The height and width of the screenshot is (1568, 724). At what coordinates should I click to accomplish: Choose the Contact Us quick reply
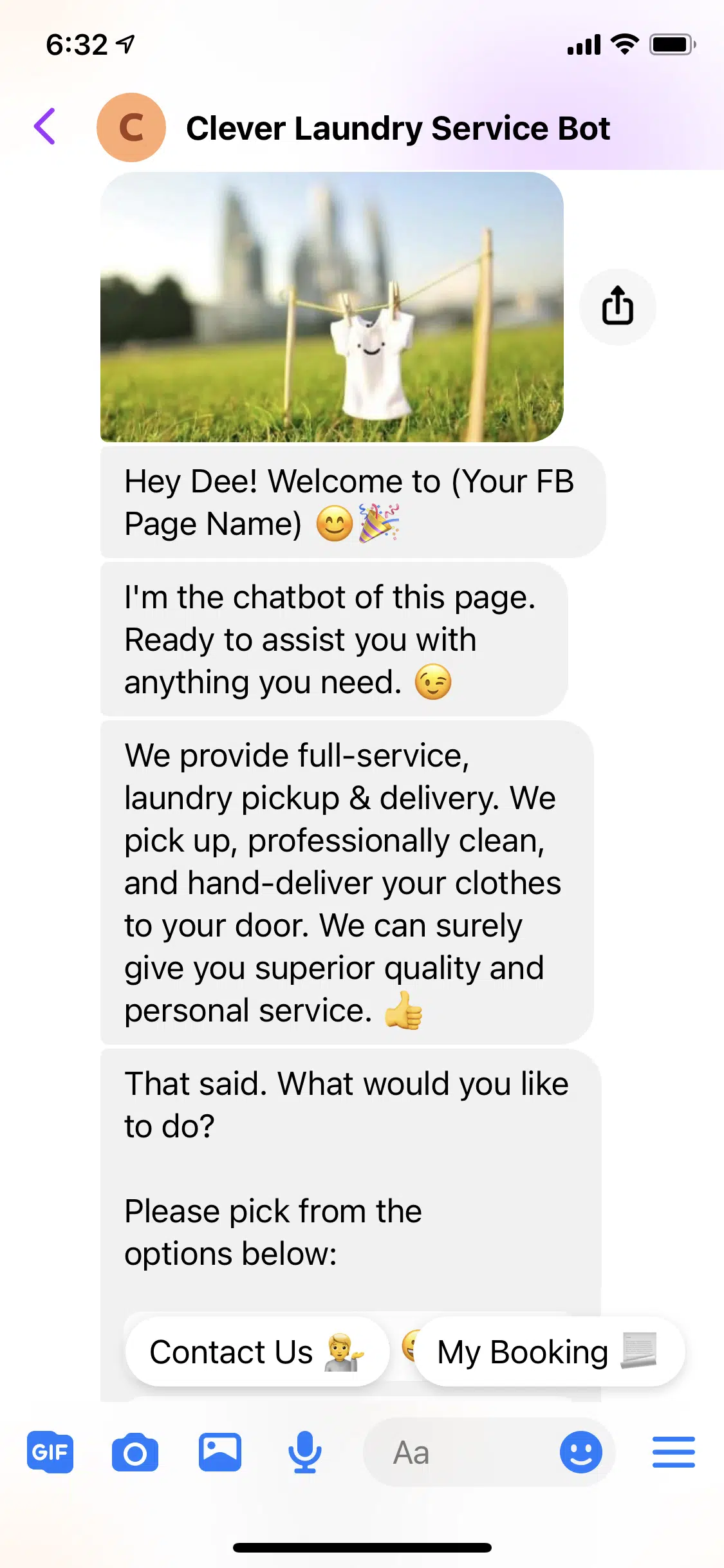tap(257, 1352)
